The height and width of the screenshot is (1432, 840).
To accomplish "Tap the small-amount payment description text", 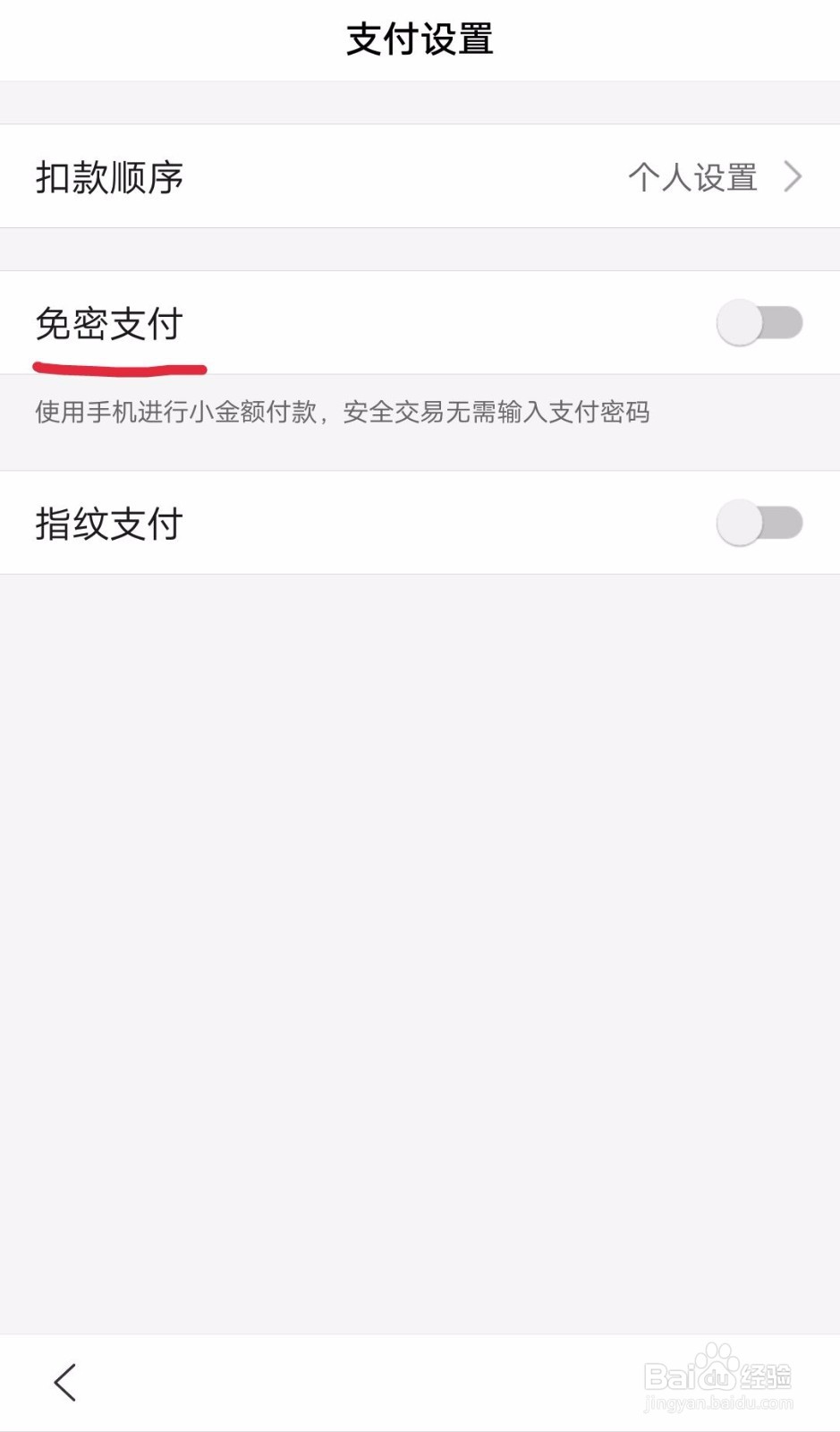I will (x=342, y=413).
